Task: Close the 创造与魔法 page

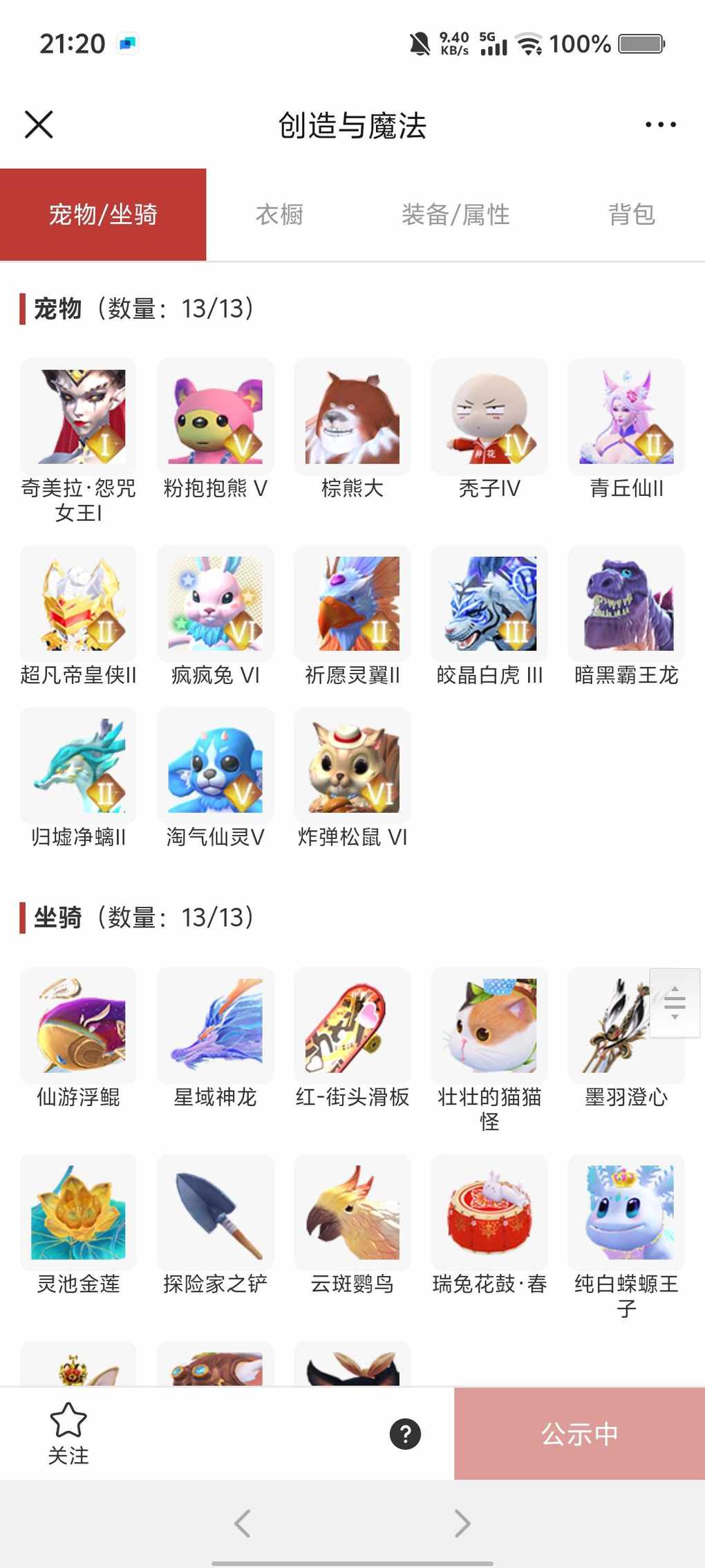Action: pyautogui.click(x=39, y=125)
